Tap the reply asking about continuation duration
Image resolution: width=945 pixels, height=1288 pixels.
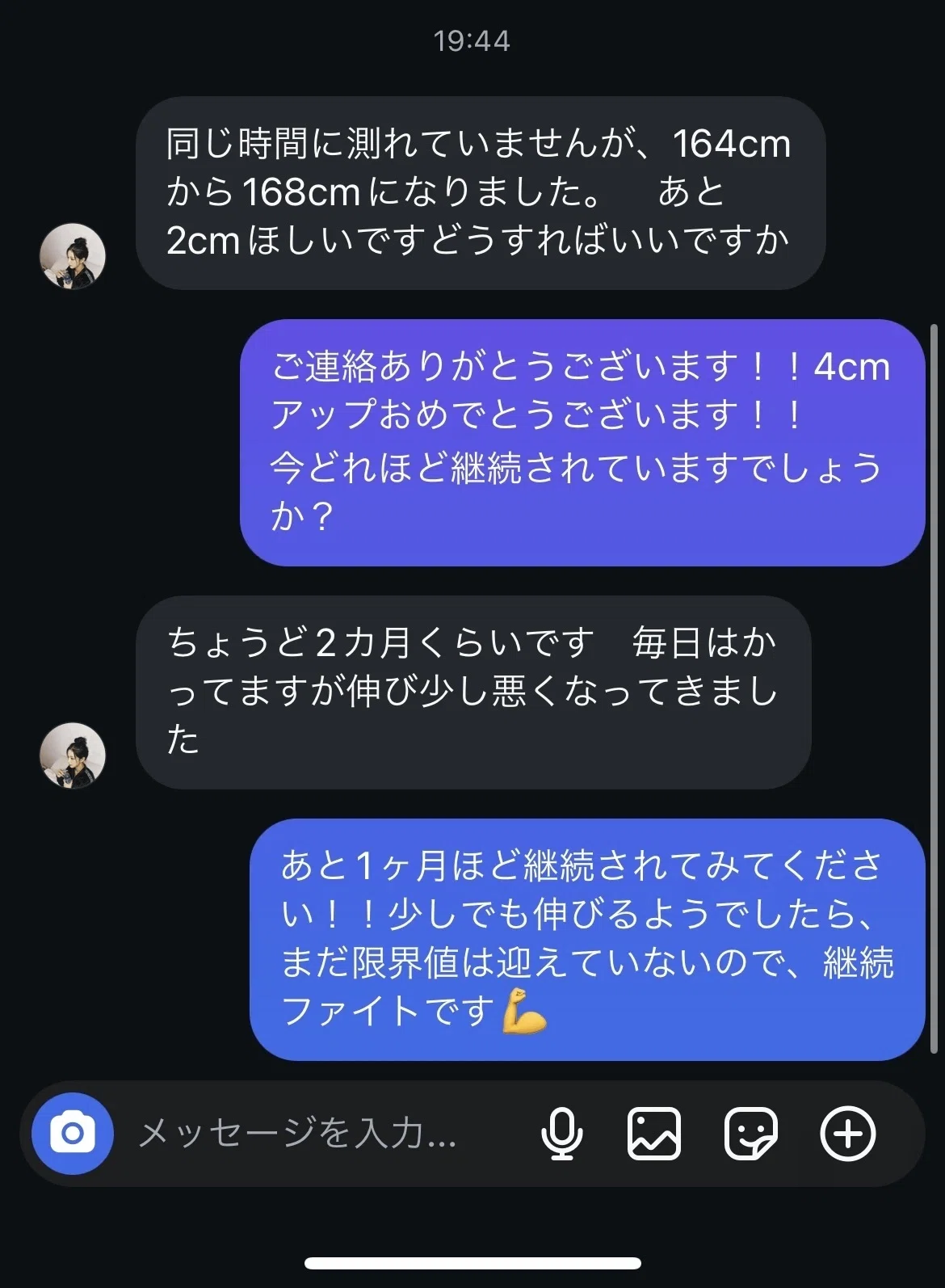(582, 440)
